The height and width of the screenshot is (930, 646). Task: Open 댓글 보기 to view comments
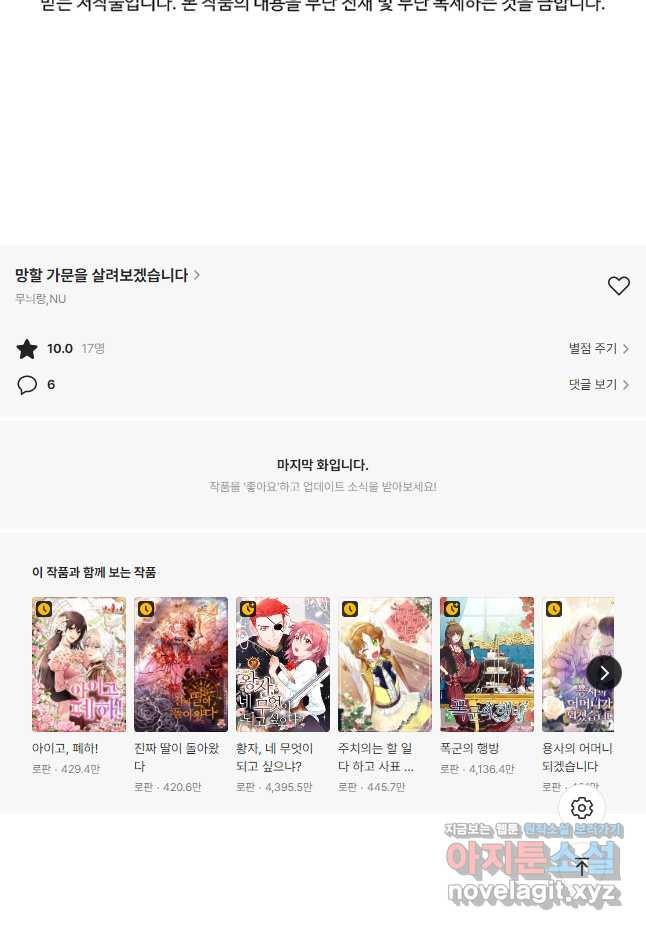(598, 385)
